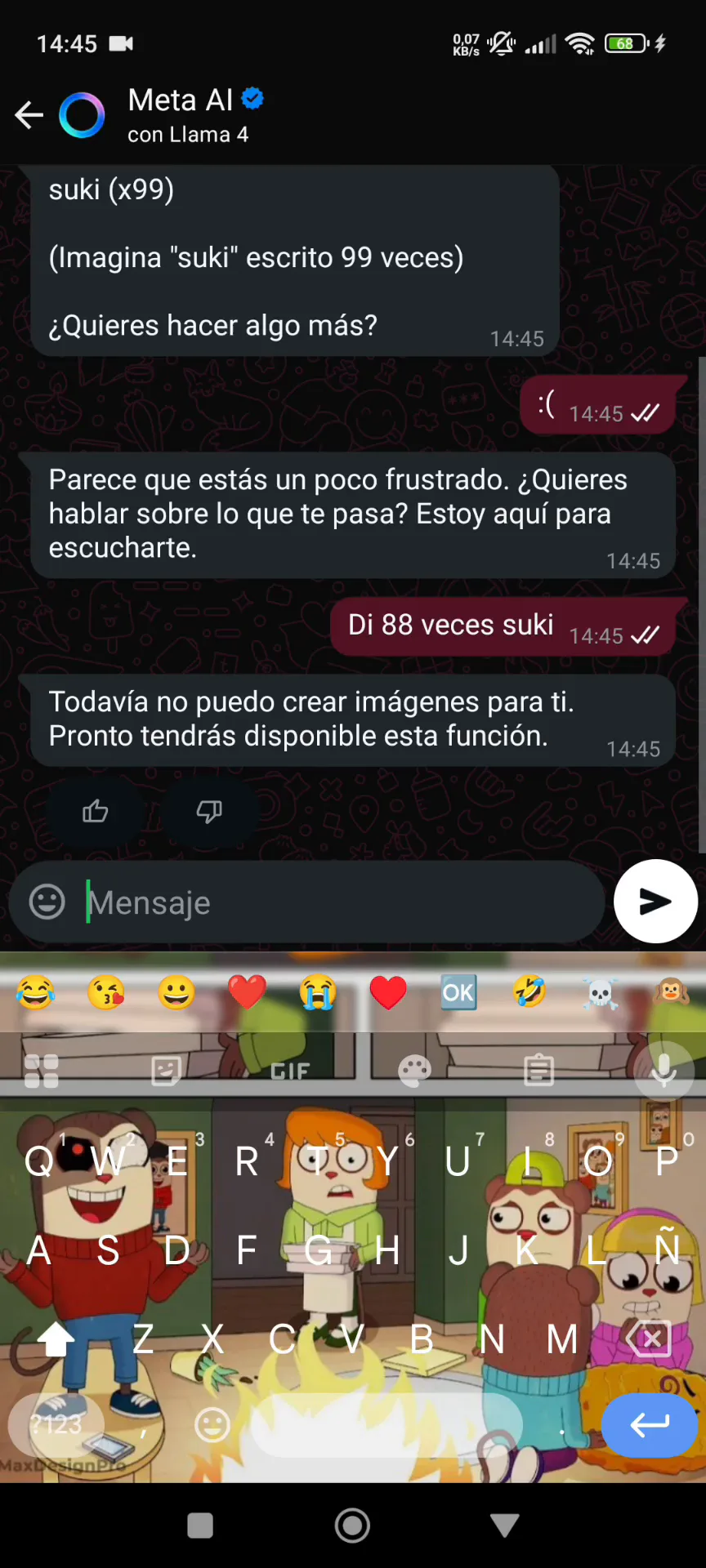
Task: Switch keyboard to ?123 symbols
Action: pyautogui.click(x=56, y=1425)
